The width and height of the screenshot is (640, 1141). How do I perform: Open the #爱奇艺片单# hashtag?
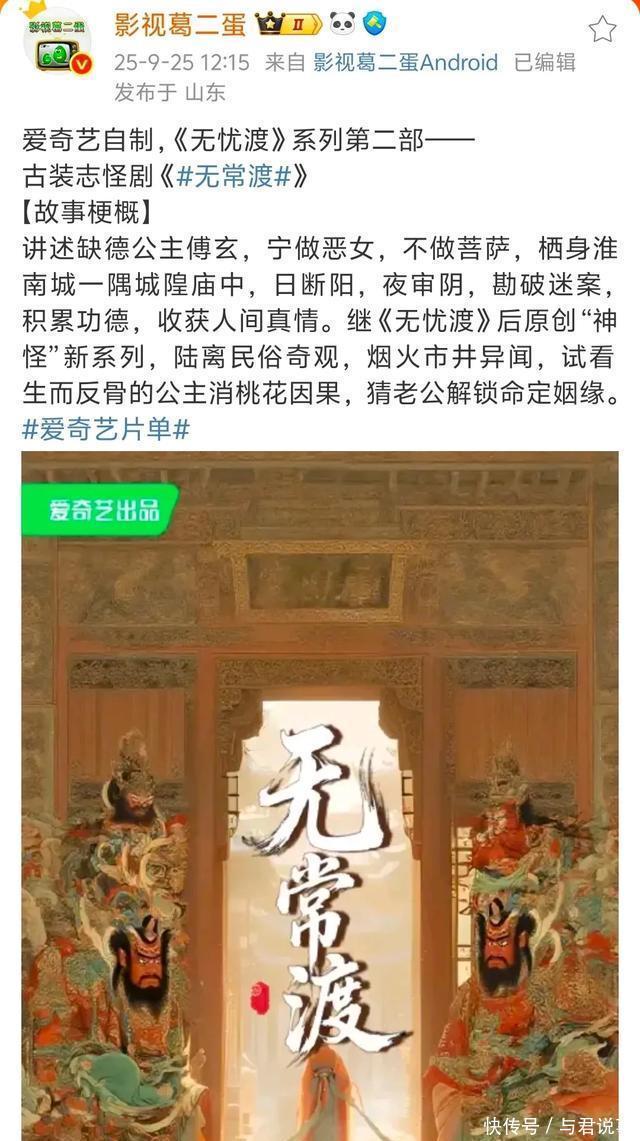(x=106, y=429)
